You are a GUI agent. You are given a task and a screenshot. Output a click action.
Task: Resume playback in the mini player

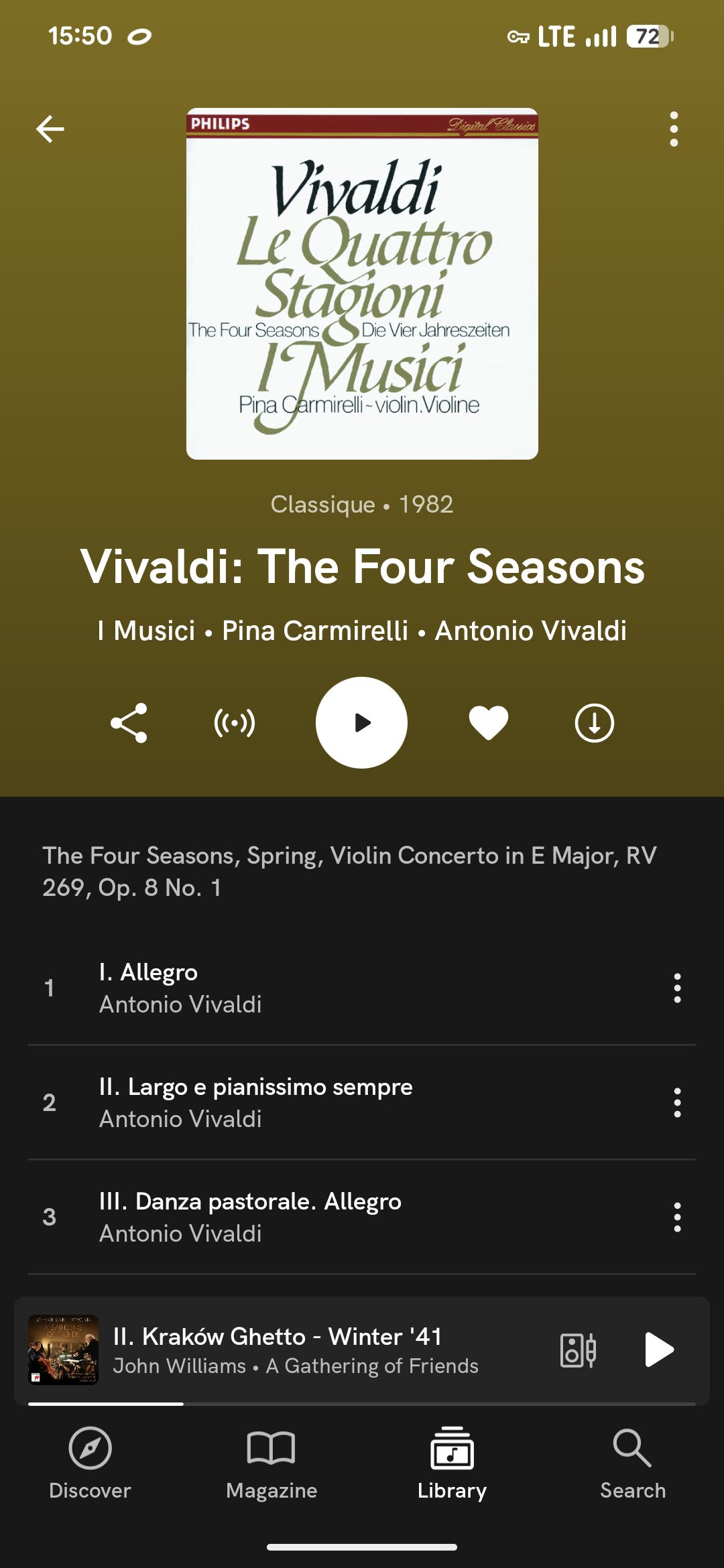click(658, 1350)
